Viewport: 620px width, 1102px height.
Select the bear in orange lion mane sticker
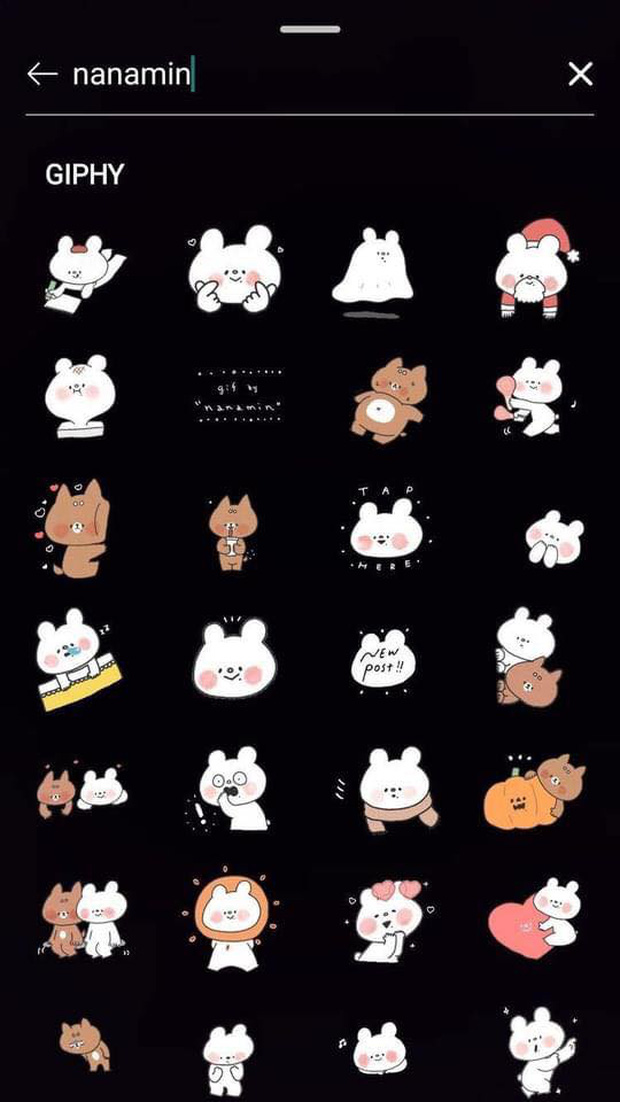[230, 920]
